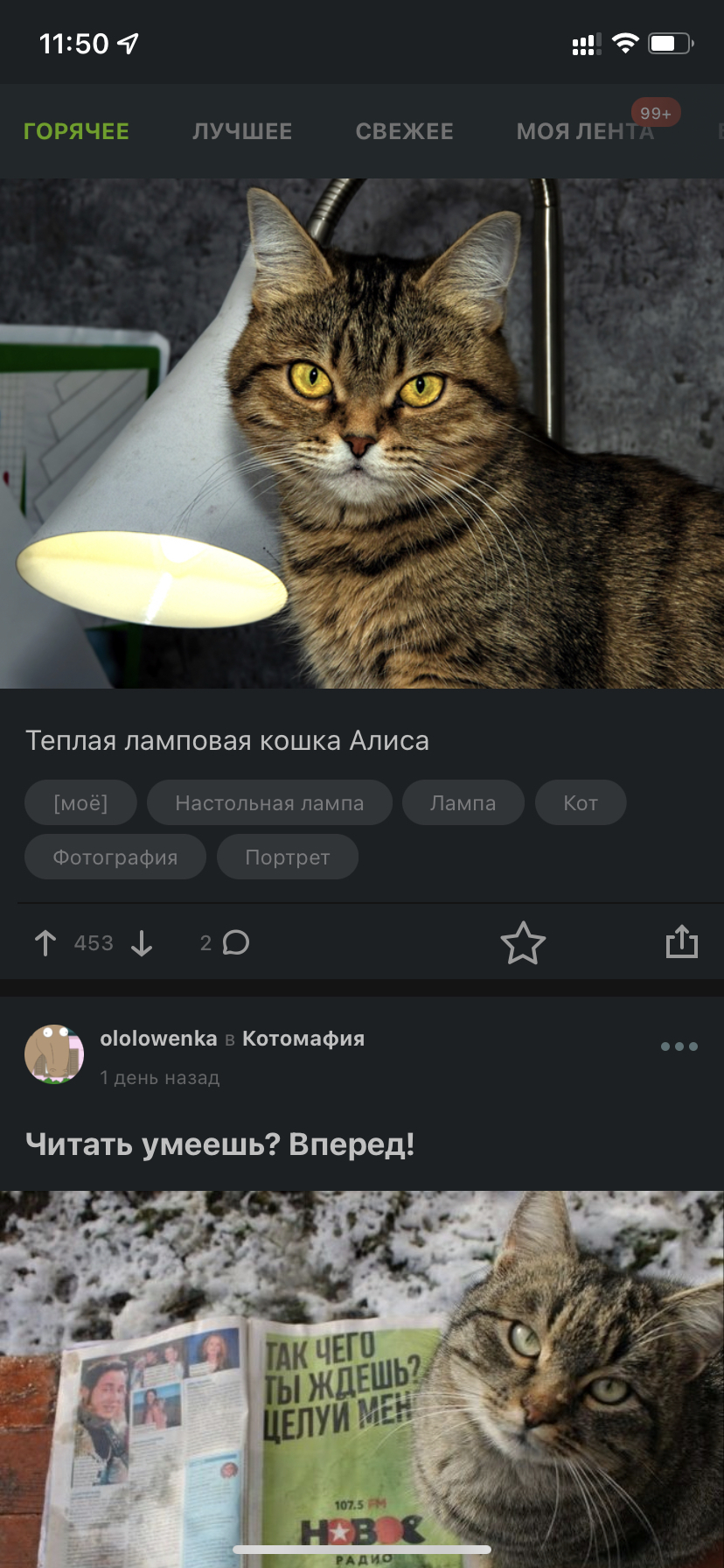This screenshot has width=724, height=1568.
Task: Tap the Кот tag chip
Action: 581,803
